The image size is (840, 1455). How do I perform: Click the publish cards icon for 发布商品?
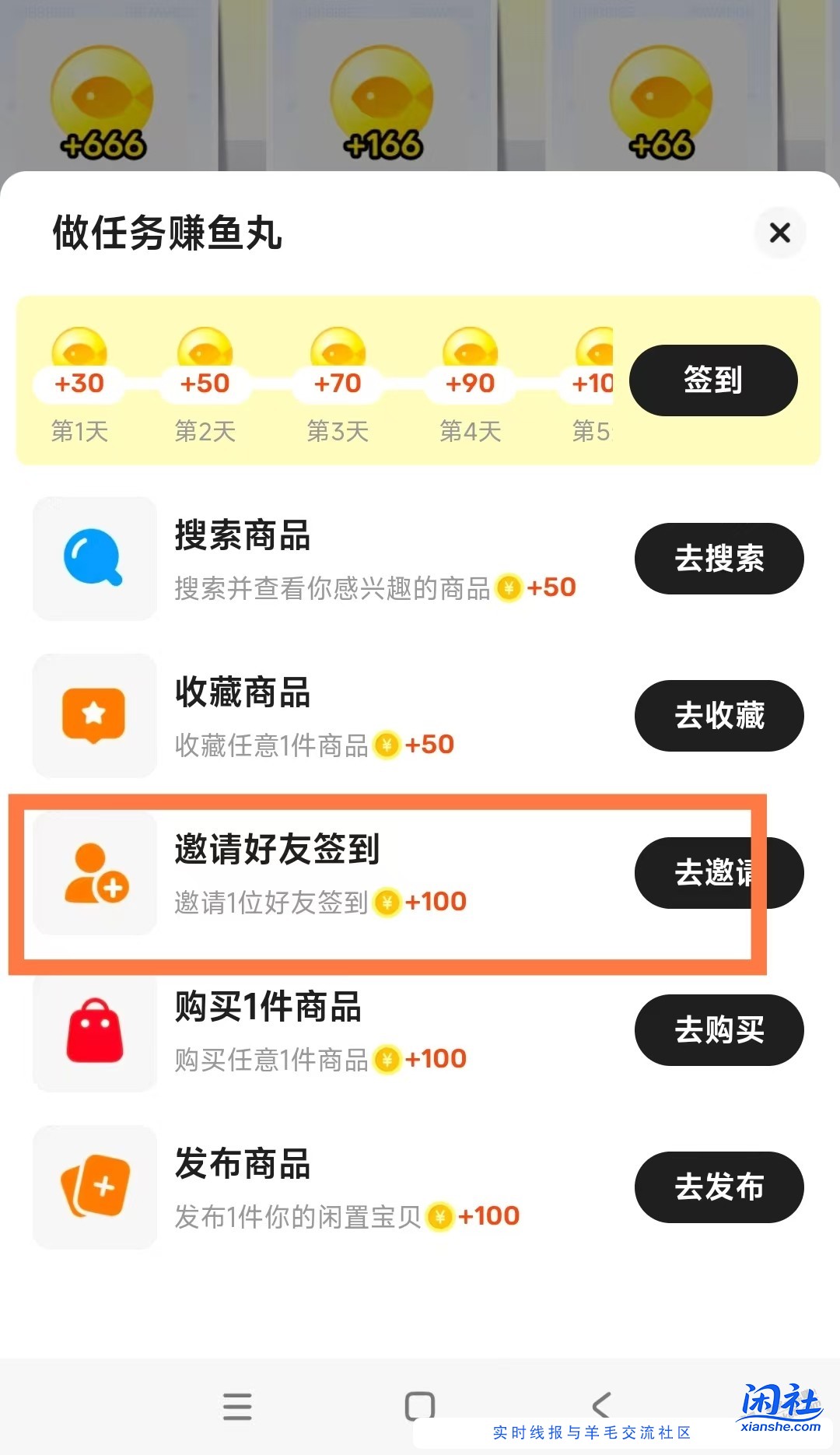point(93,1187)
